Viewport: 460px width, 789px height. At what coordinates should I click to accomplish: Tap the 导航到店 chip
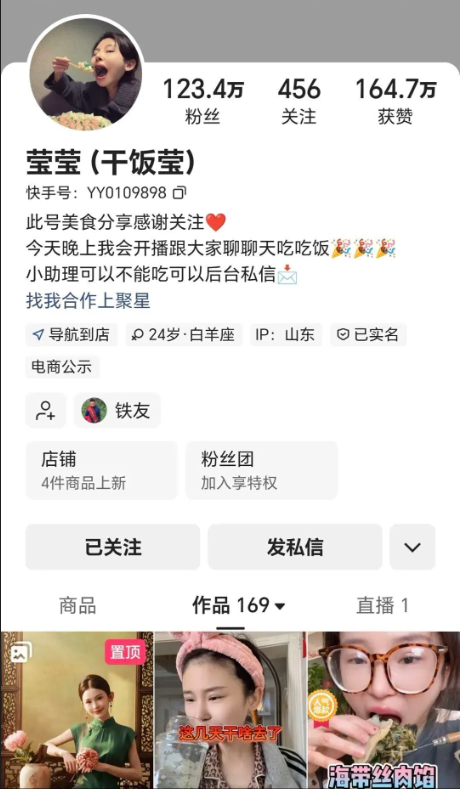click(71, 335)
